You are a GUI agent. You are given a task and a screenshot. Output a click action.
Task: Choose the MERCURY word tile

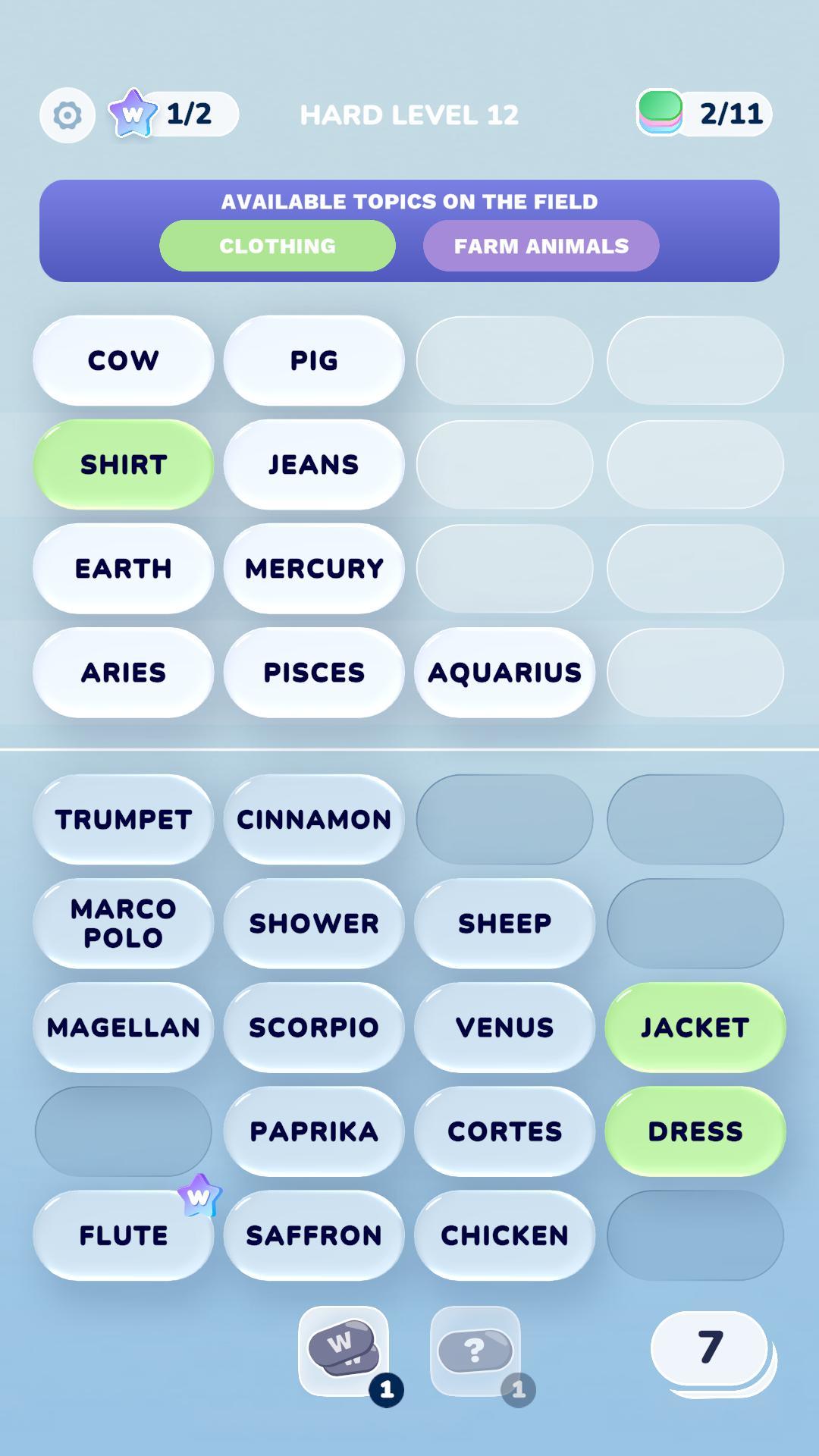point(313,569)
